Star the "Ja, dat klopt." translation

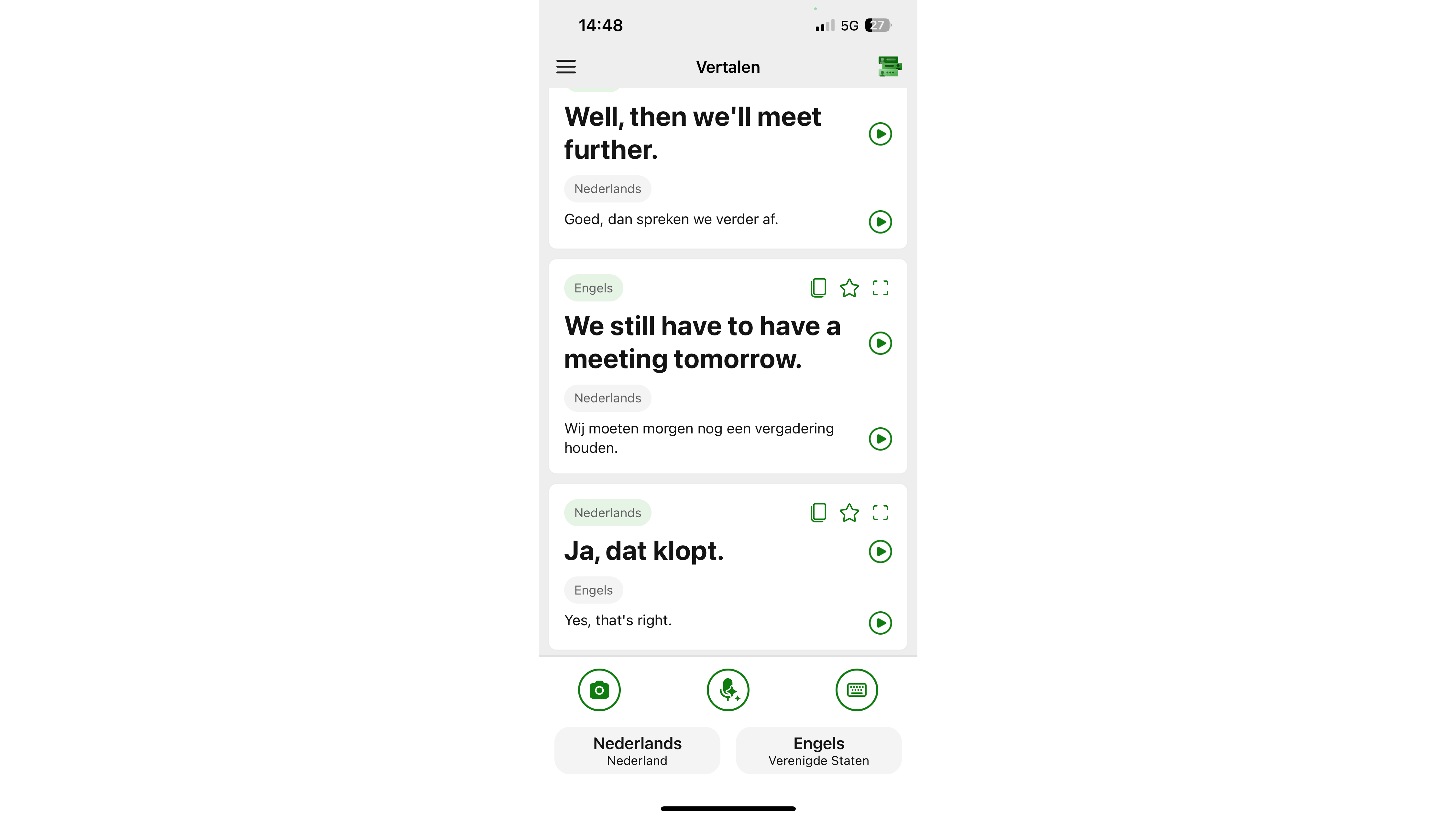849,513
